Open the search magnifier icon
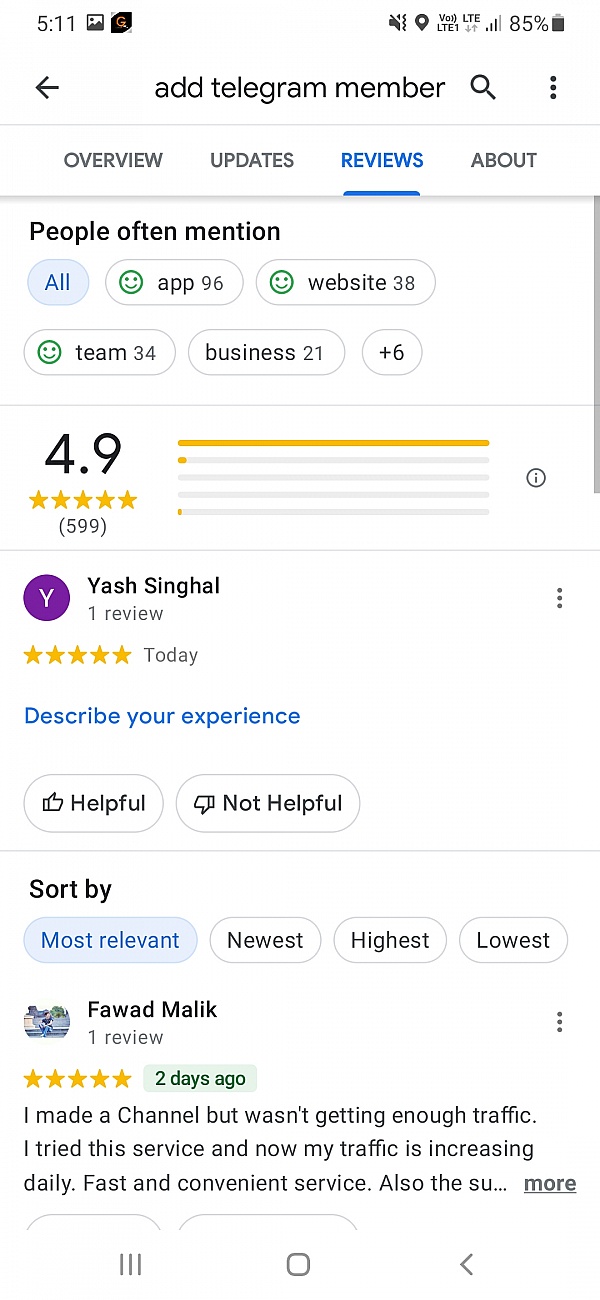600x1300 pixels. coord(483,88)
